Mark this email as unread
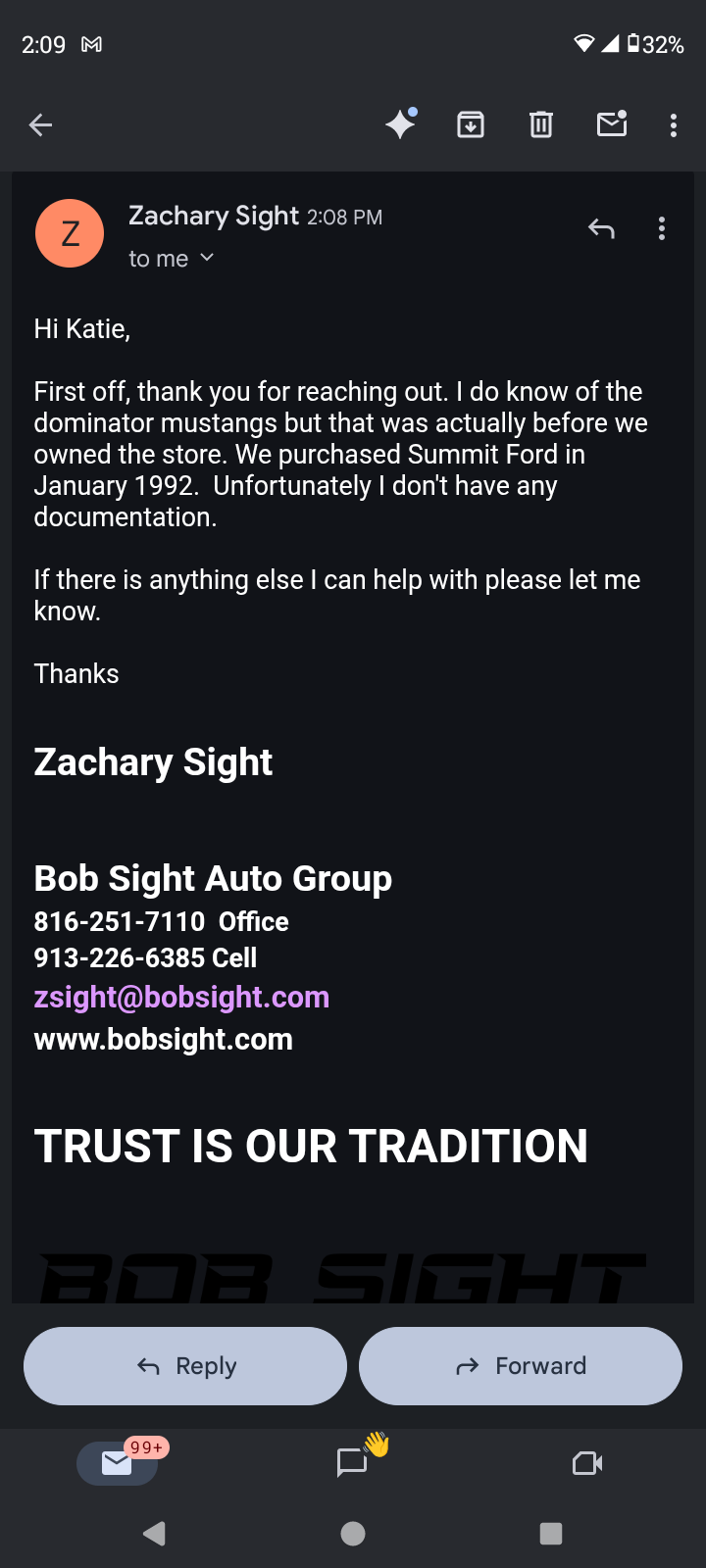The height and width of the screenshot is (1568, 706). 612,123
